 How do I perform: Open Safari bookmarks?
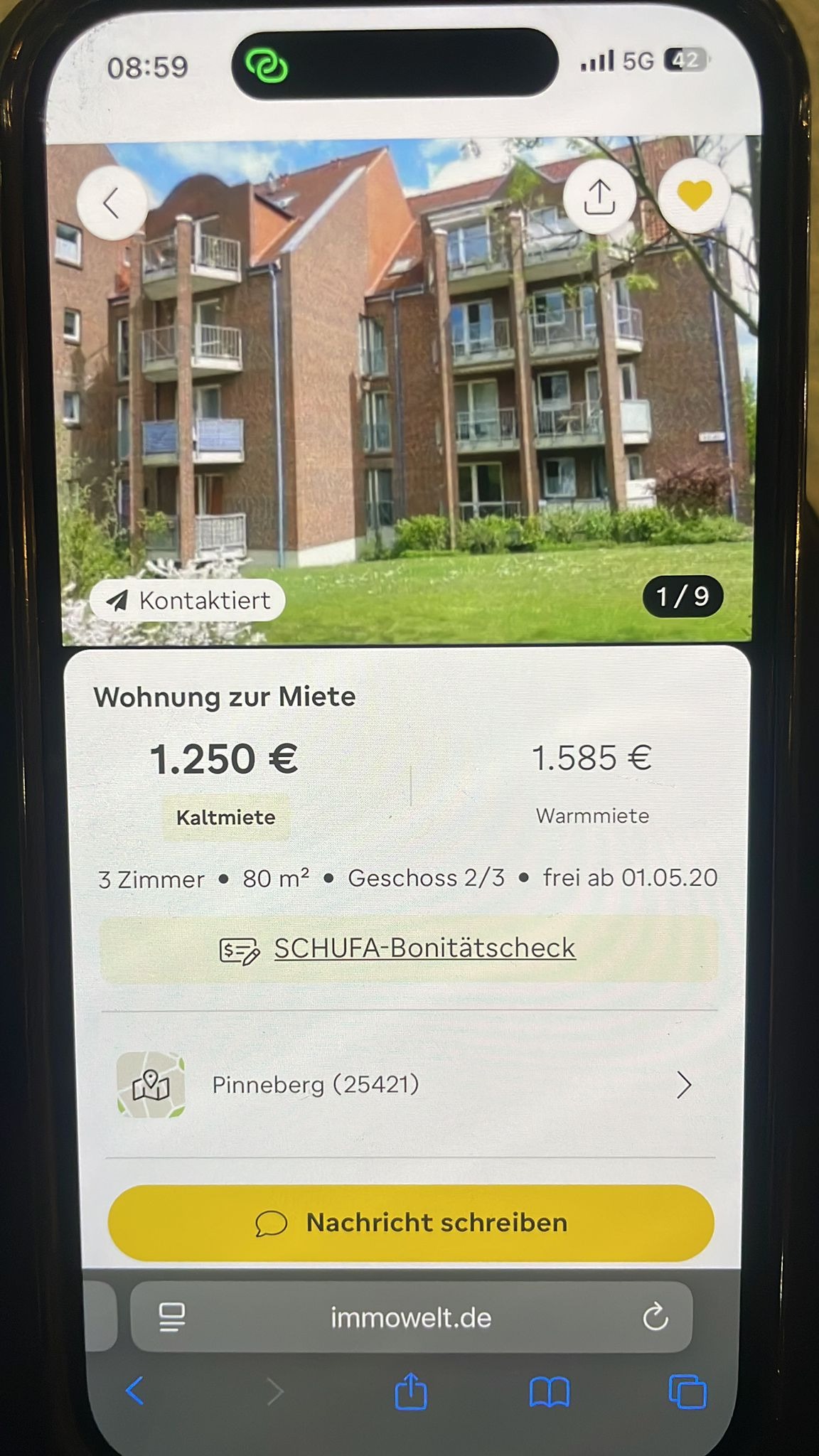point(549,1391)
